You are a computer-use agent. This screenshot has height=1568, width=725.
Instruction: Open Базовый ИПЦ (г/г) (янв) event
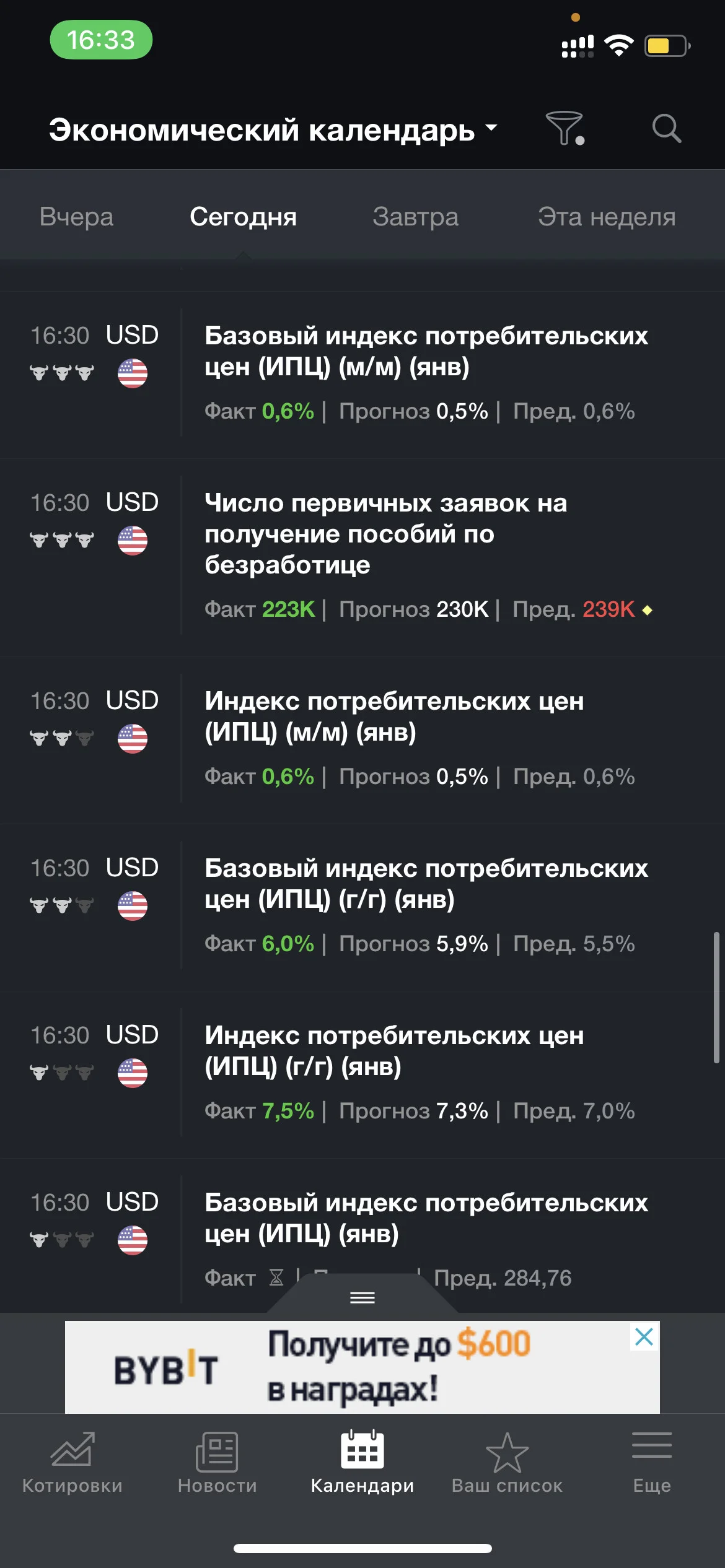[x=362, y=907]
